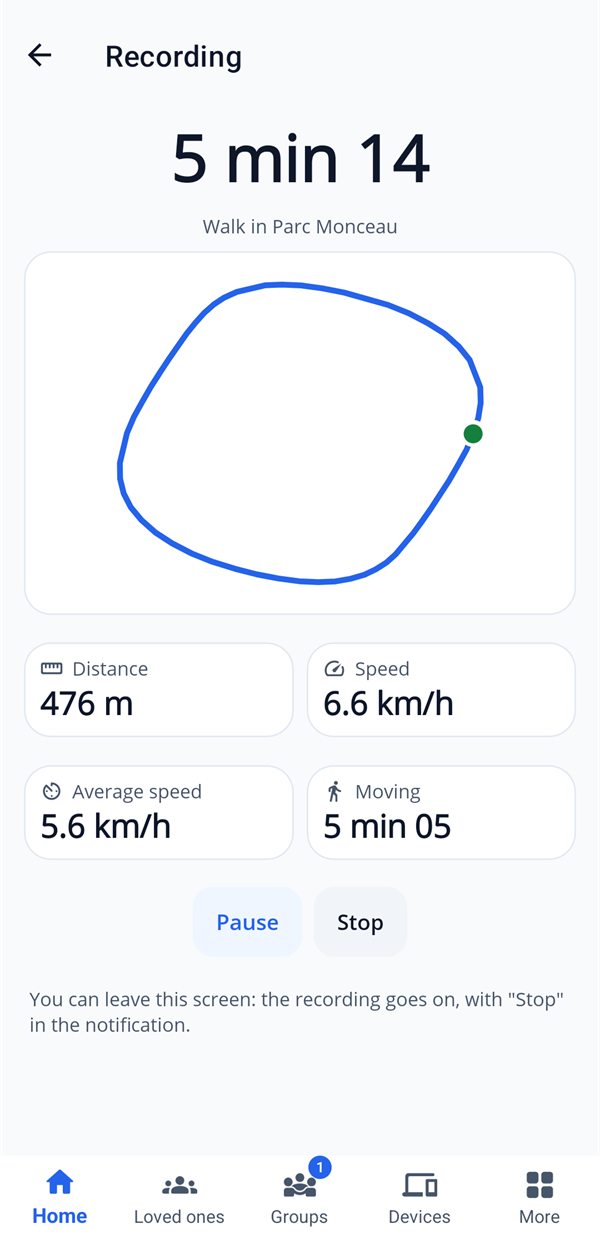Go back using the arrow icon
The height and width of the screenshot is (1239, 600).
pos(39,56)
